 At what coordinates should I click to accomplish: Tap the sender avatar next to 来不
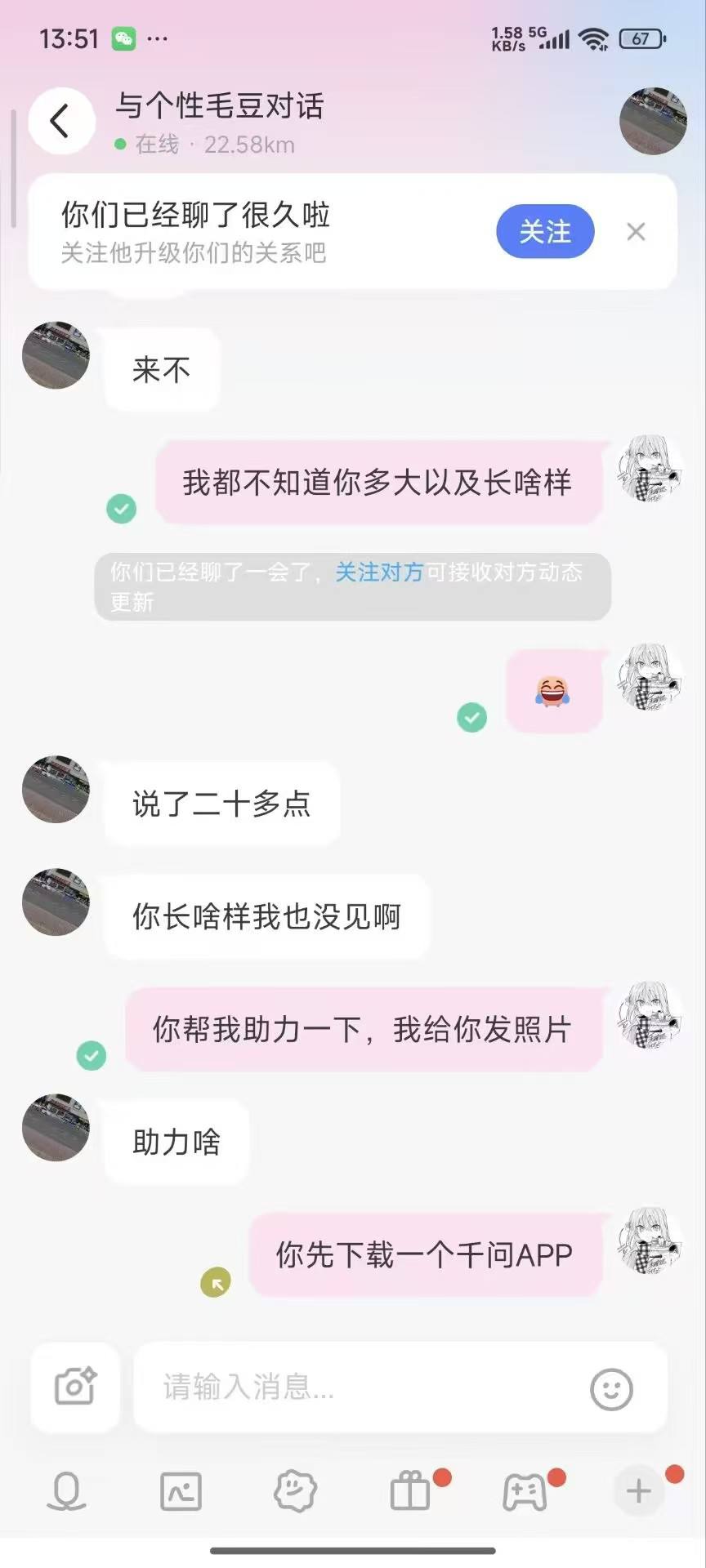click(x=56, y=355)
